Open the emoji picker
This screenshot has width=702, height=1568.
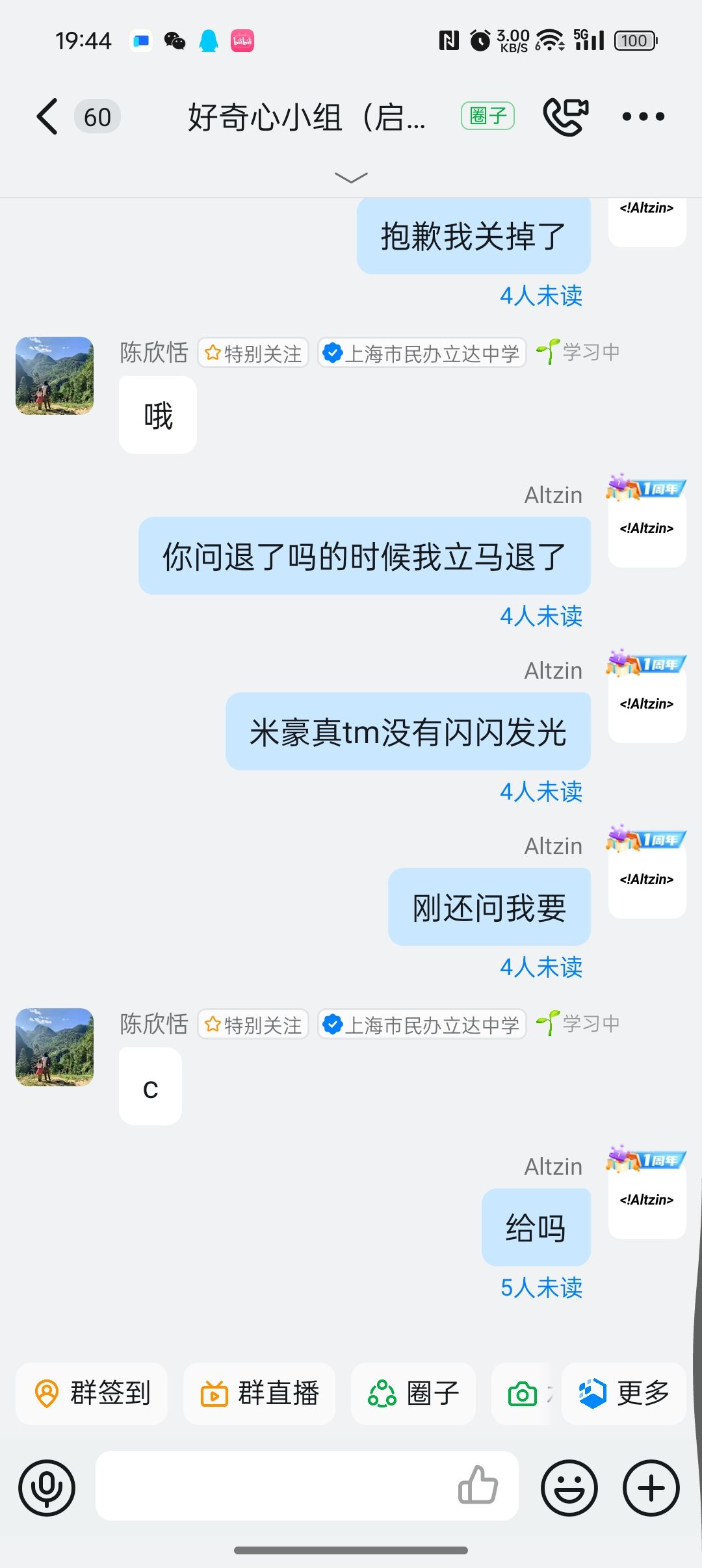click(569, 1487)
